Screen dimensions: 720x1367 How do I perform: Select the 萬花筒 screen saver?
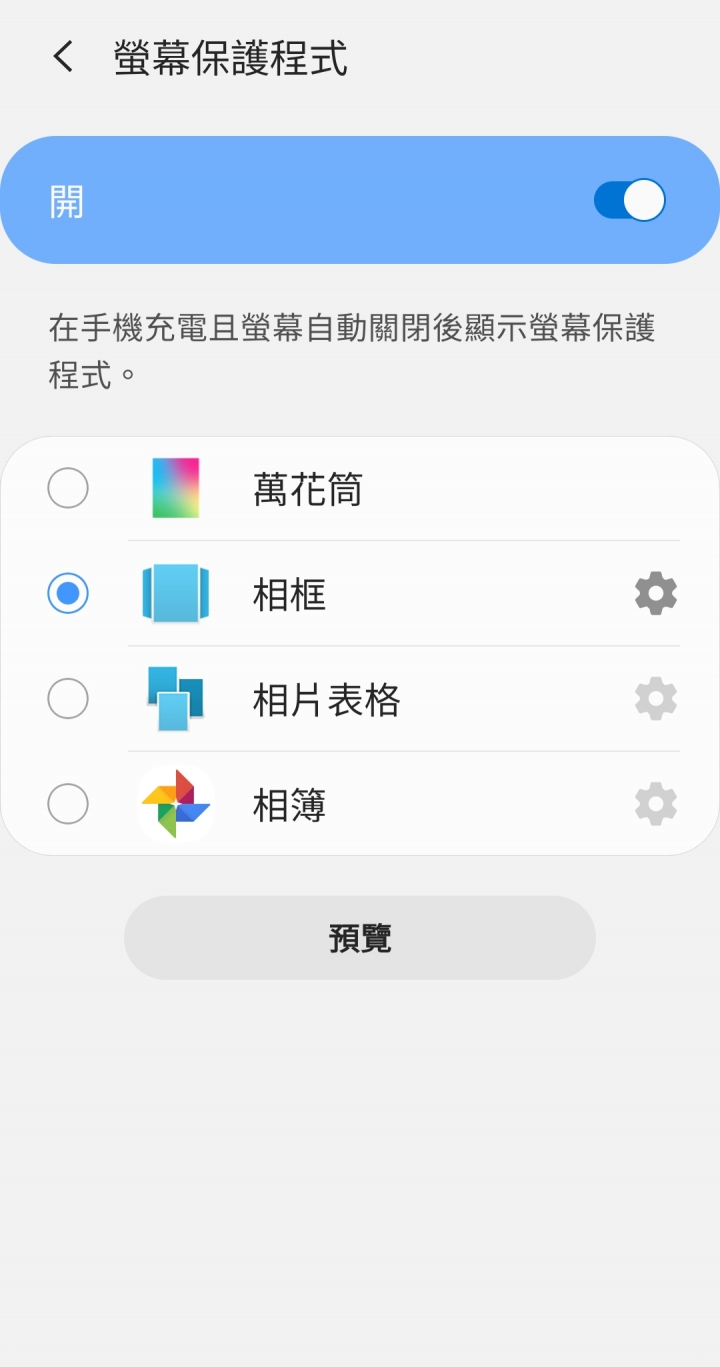(68, 488)
